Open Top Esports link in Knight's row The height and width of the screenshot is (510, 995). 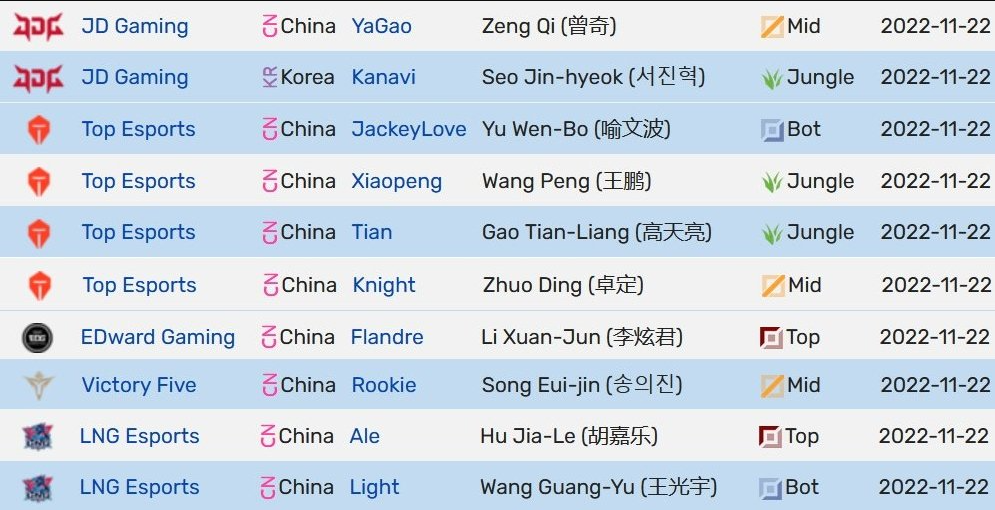tap(138, 285)
